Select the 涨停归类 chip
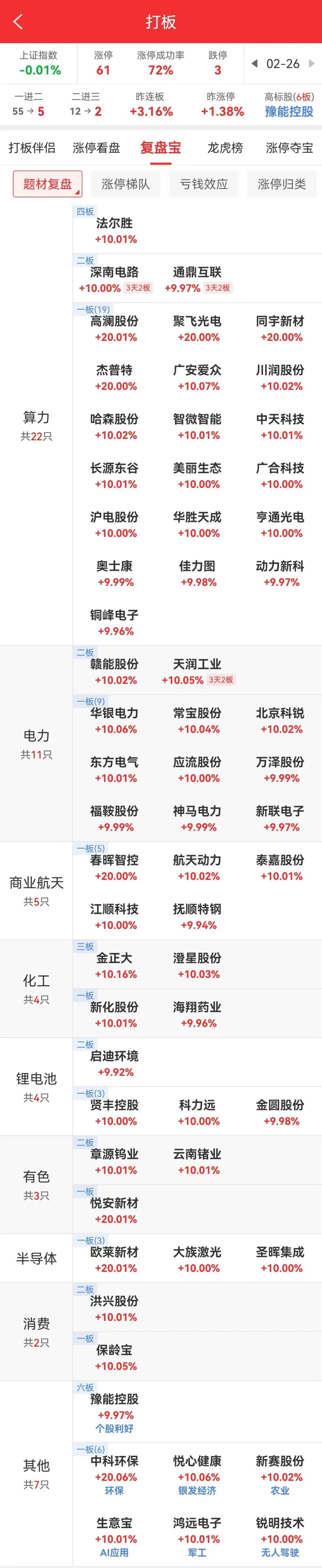 coord(281,184)
